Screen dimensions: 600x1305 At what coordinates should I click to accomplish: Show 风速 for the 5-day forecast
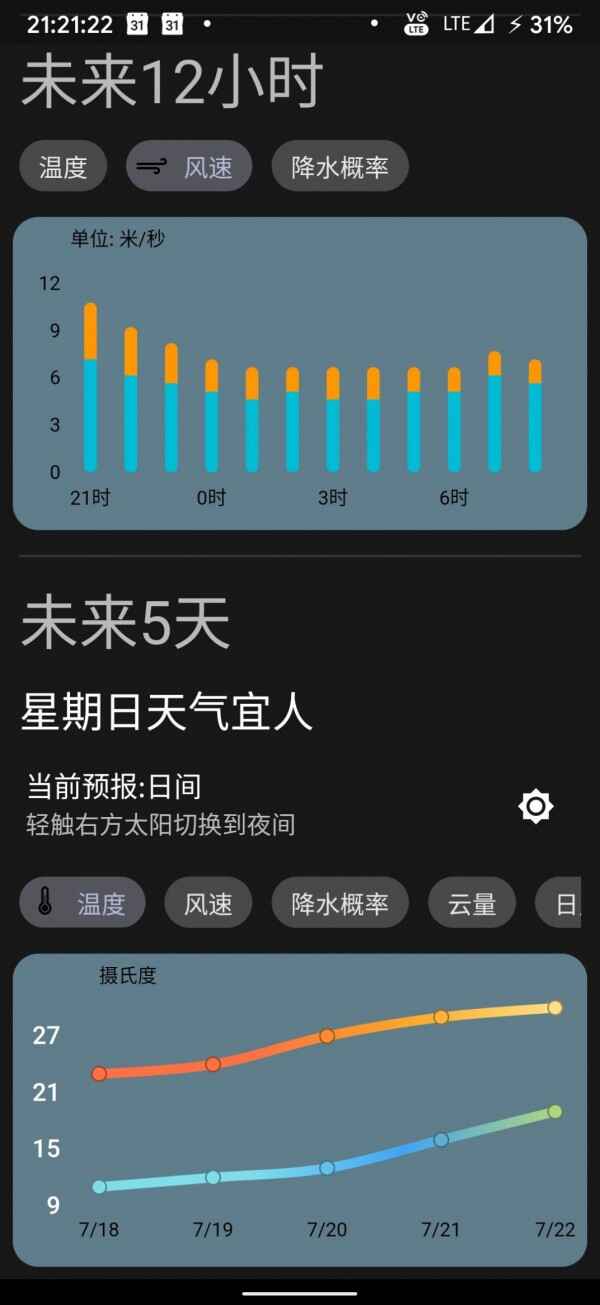tap(208, 903)
